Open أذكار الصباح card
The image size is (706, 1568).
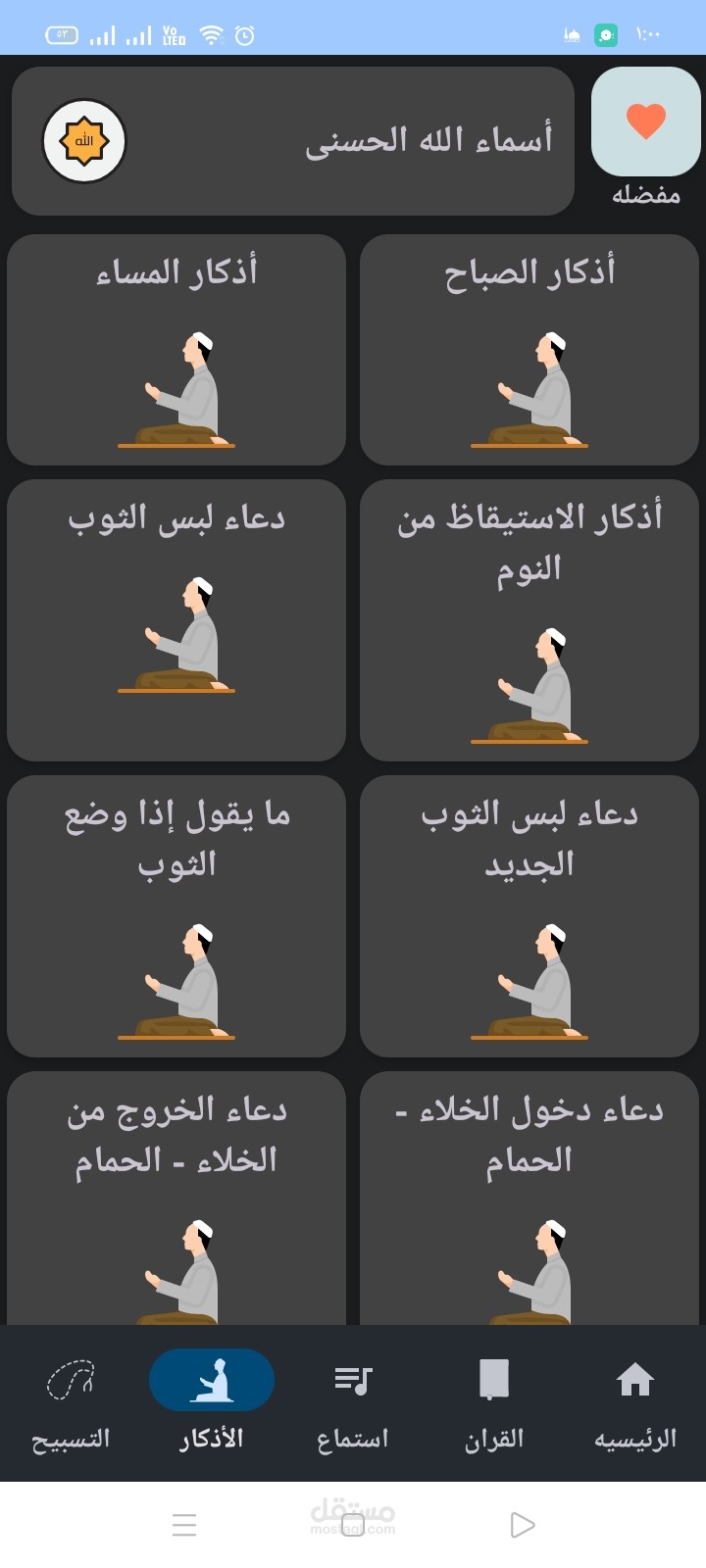[529, 350]
